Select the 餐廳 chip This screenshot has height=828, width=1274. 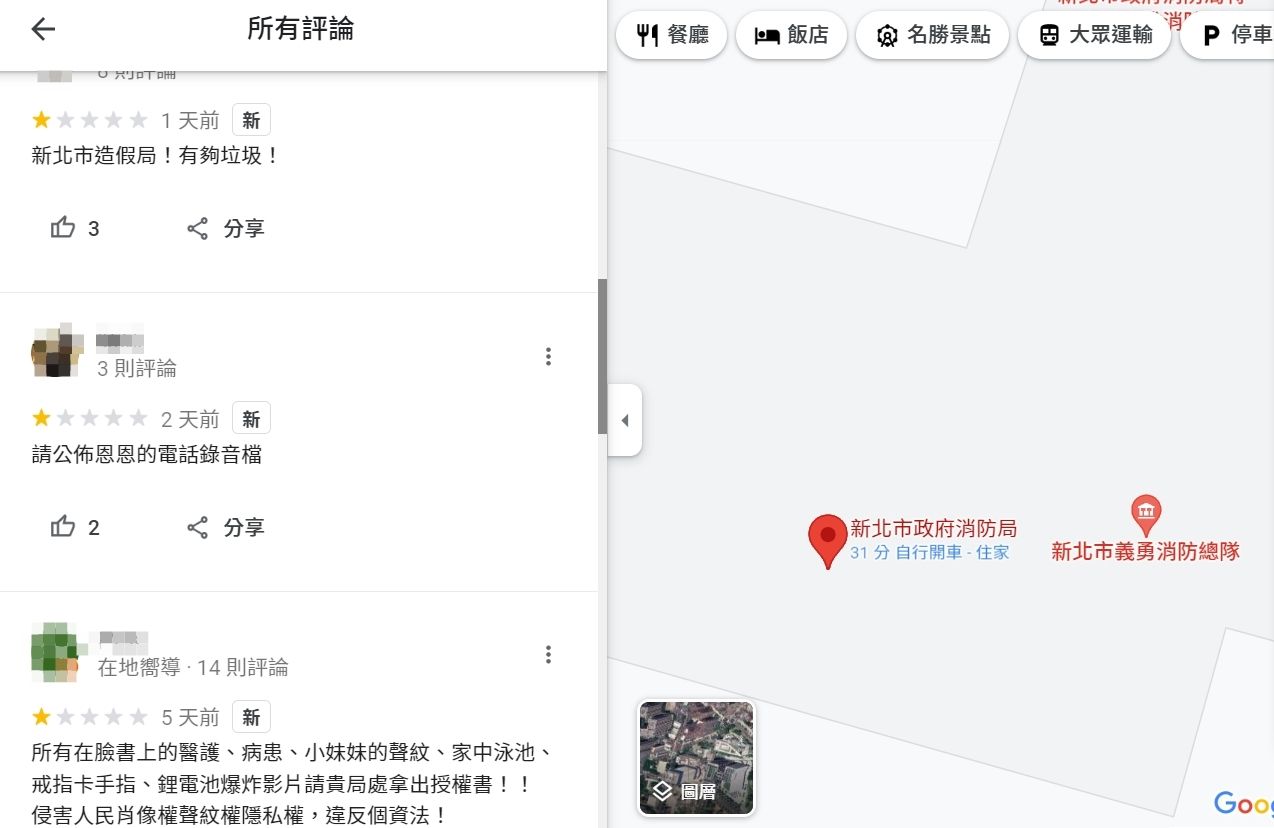[x=672, y=36]
